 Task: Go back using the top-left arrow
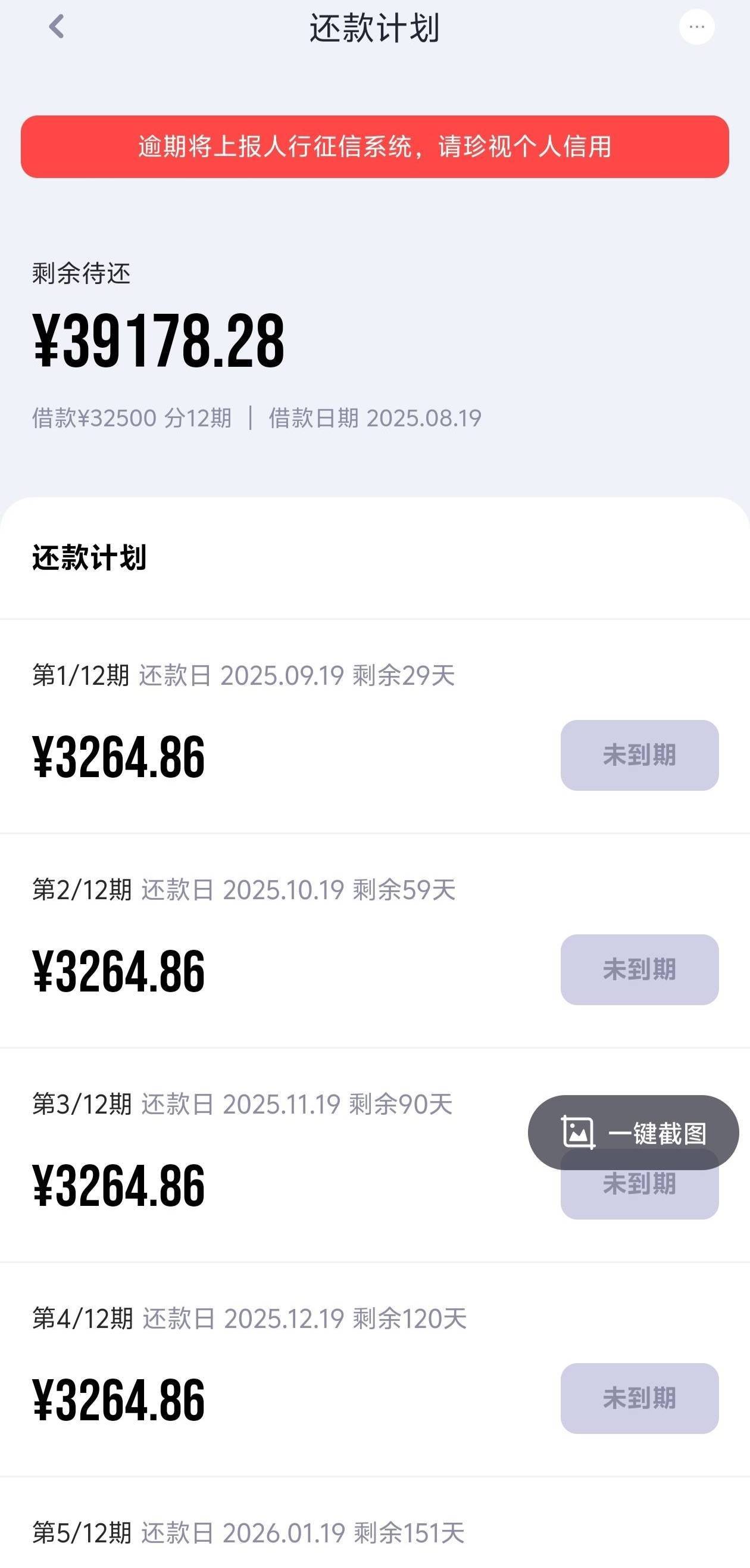(57, 27)
